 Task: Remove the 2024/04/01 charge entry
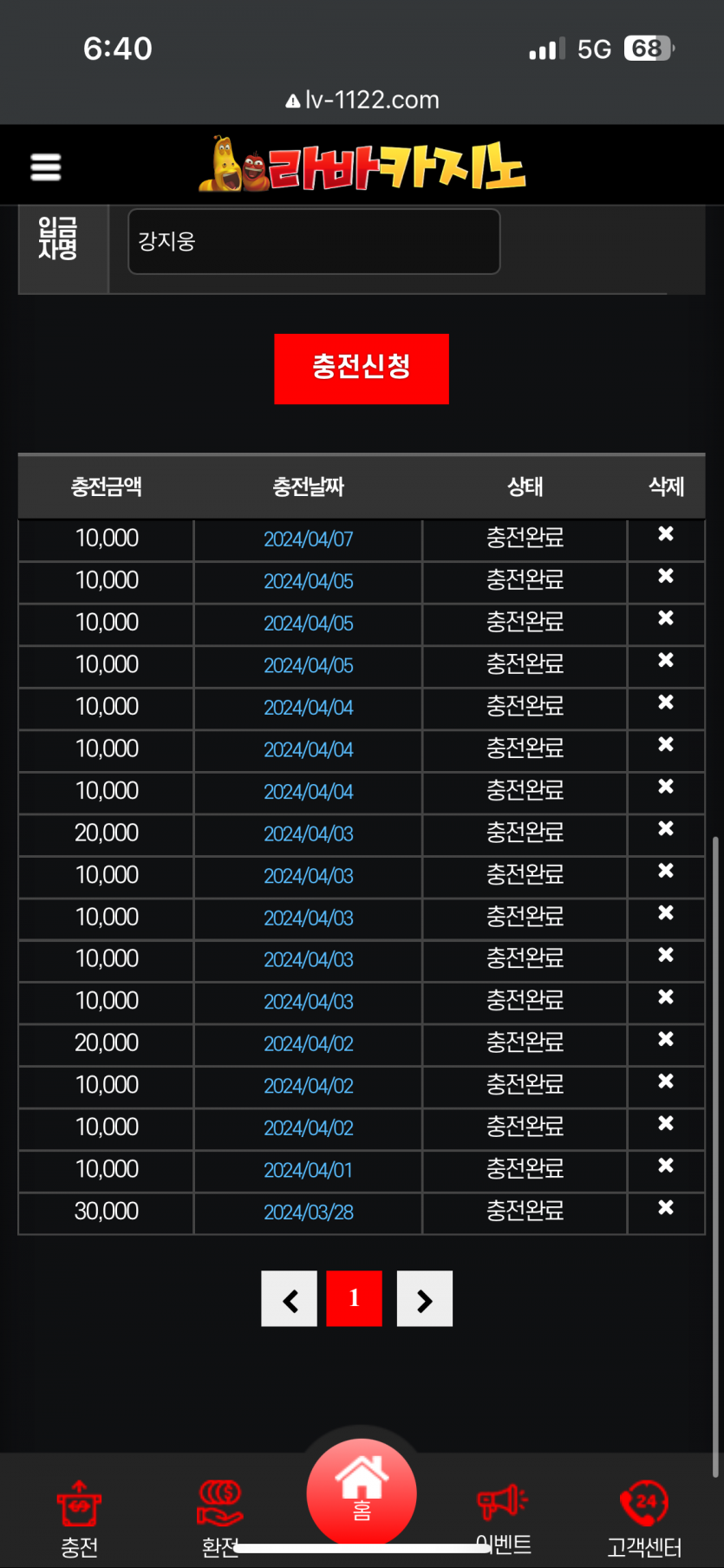coord(665,1166)
